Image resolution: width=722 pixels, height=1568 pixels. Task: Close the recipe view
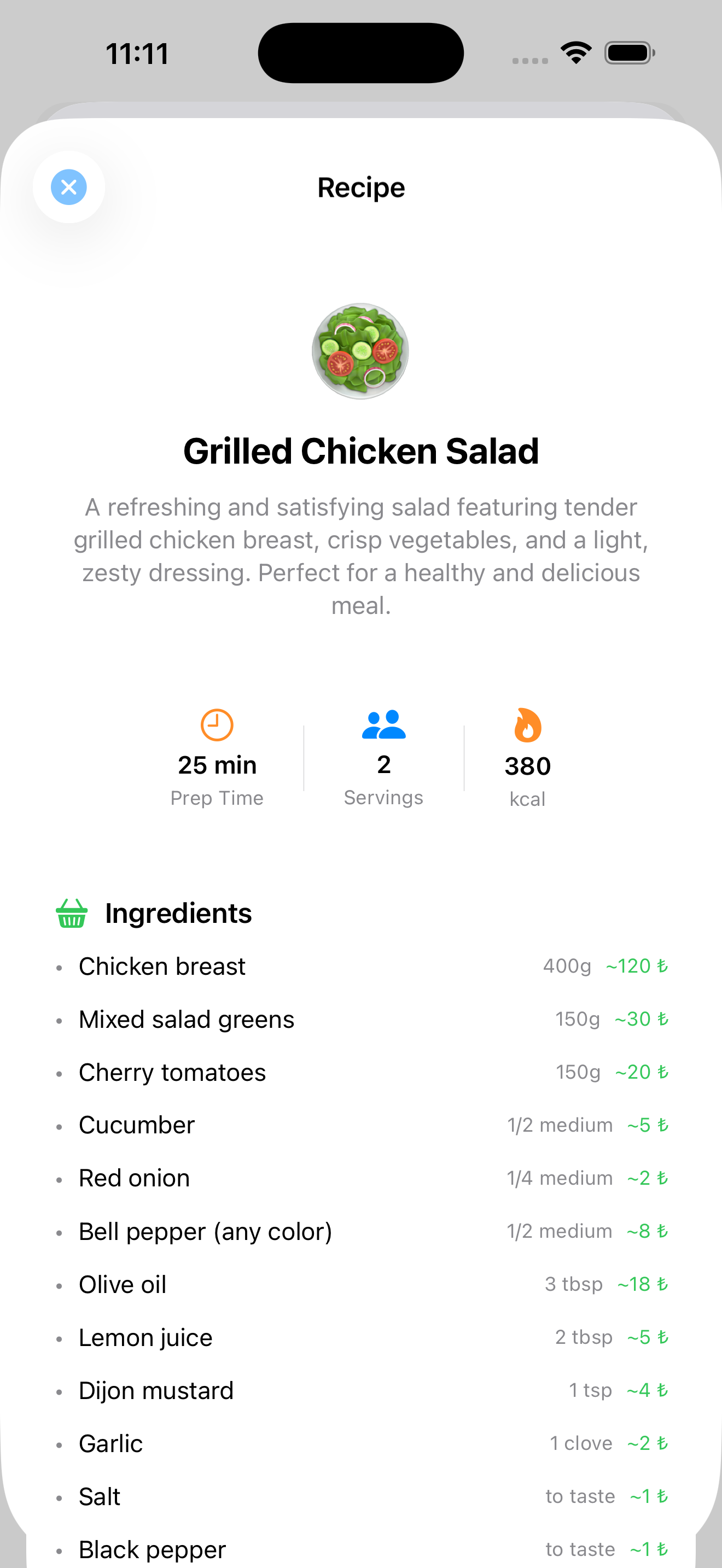69,188
